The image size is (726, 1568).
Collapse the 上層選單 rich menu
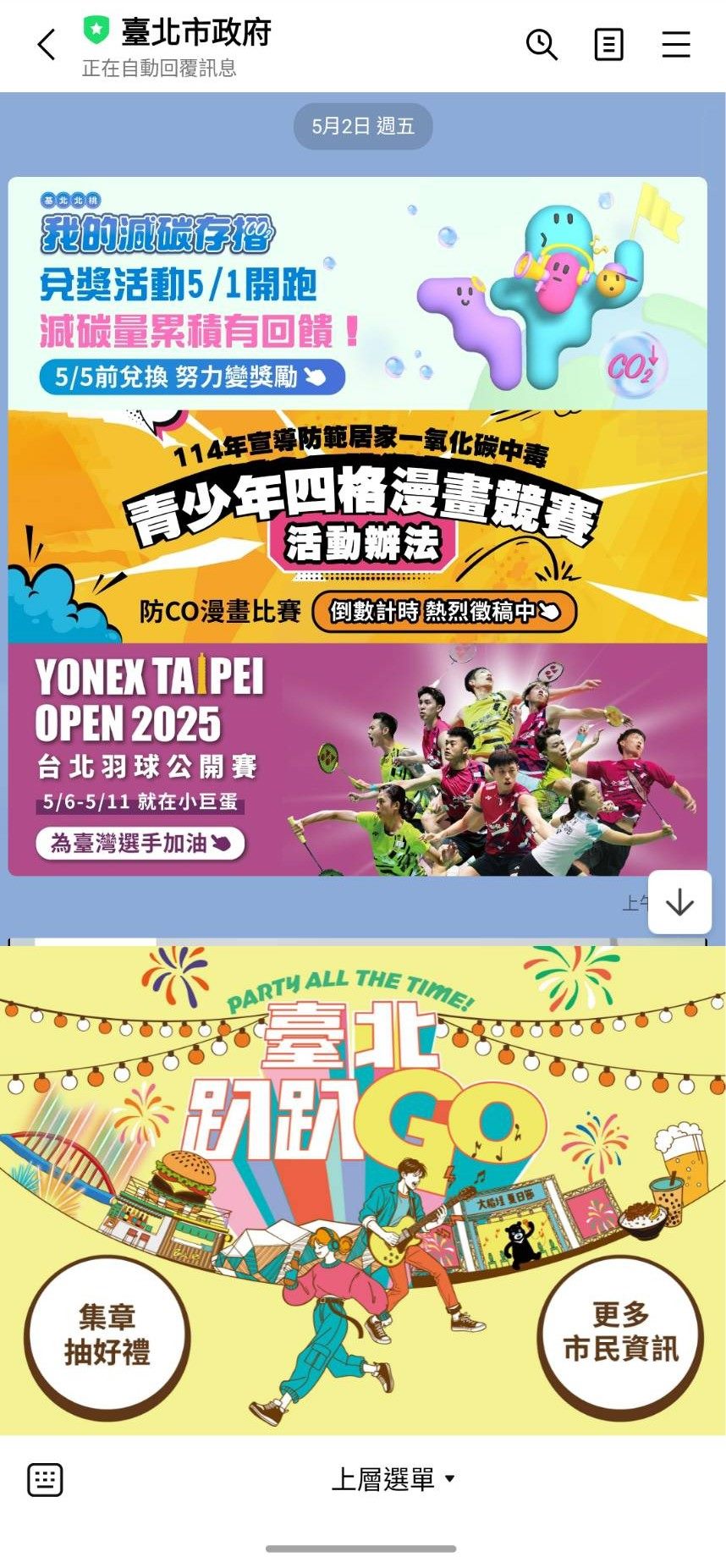click(393, 1479)
